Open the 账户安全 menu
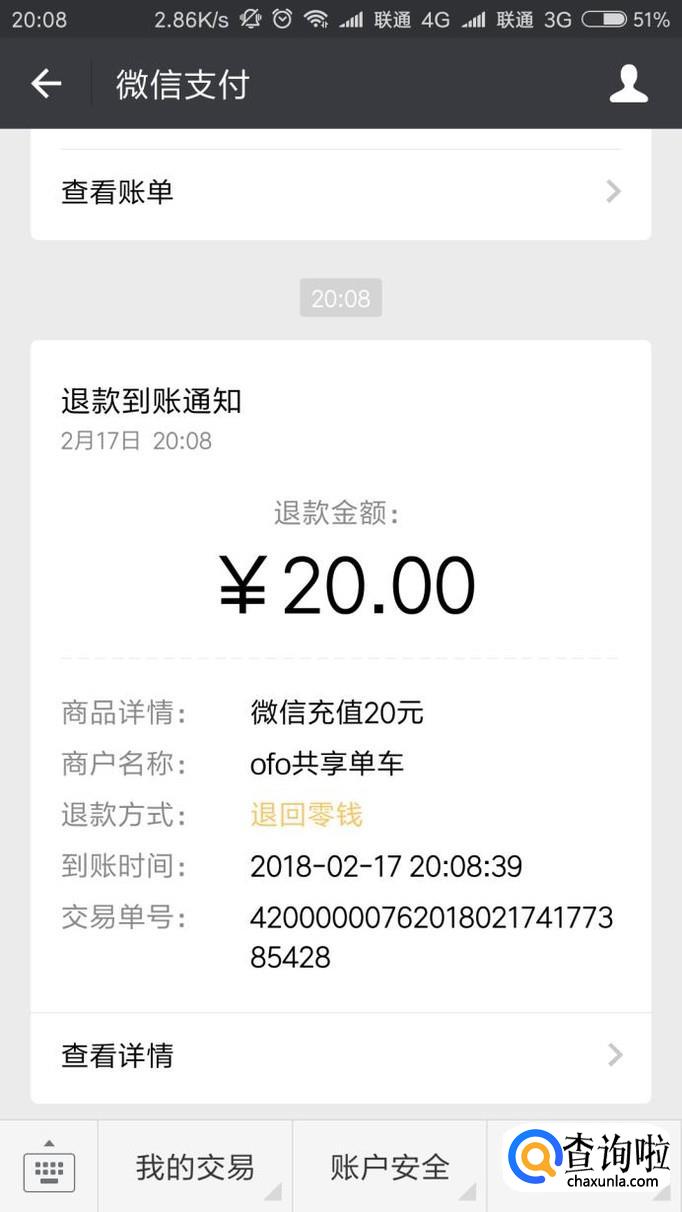The width and height of the screenshot is (682, 1212). [390, 1167]
